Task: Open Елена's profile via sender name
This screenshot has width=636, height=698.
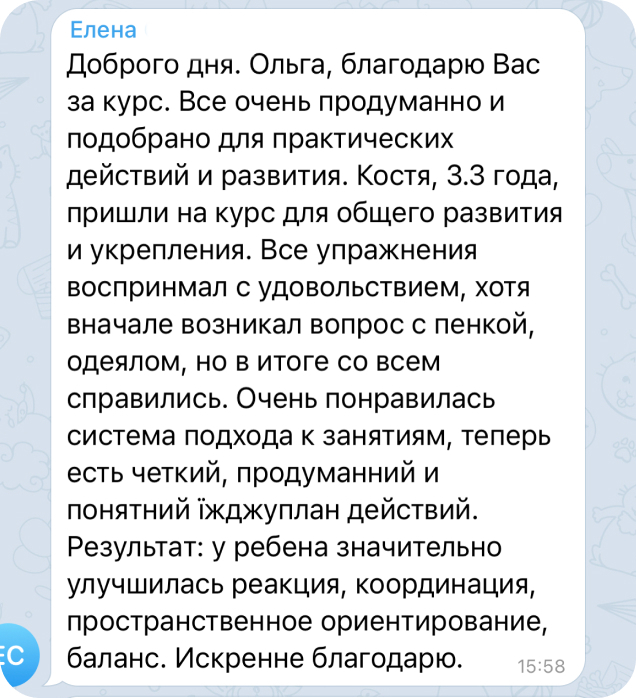Action: coord(101,30)
